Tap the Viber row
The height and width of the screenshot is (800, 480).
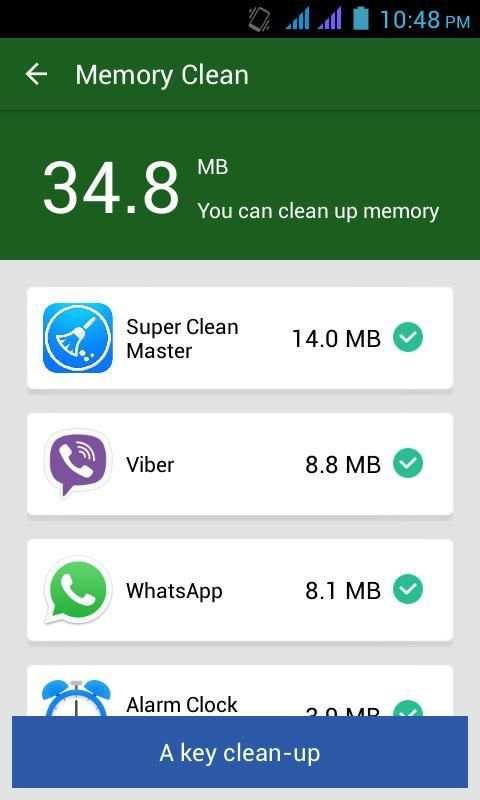[x=240, y=464]
